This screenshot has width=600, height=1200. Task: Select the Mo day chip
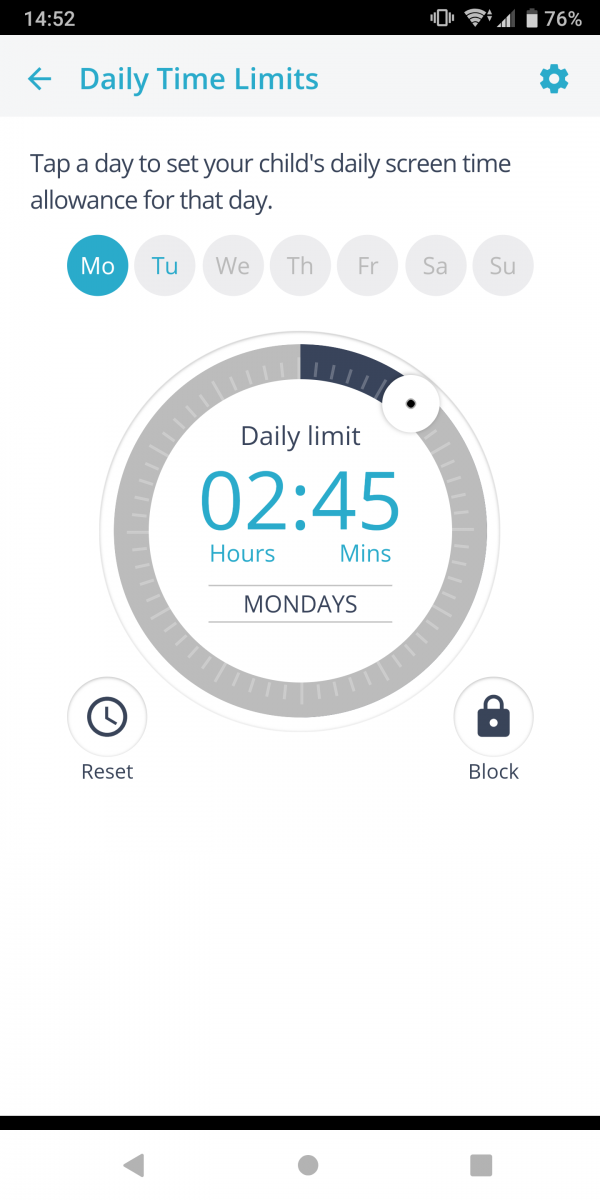98,266
